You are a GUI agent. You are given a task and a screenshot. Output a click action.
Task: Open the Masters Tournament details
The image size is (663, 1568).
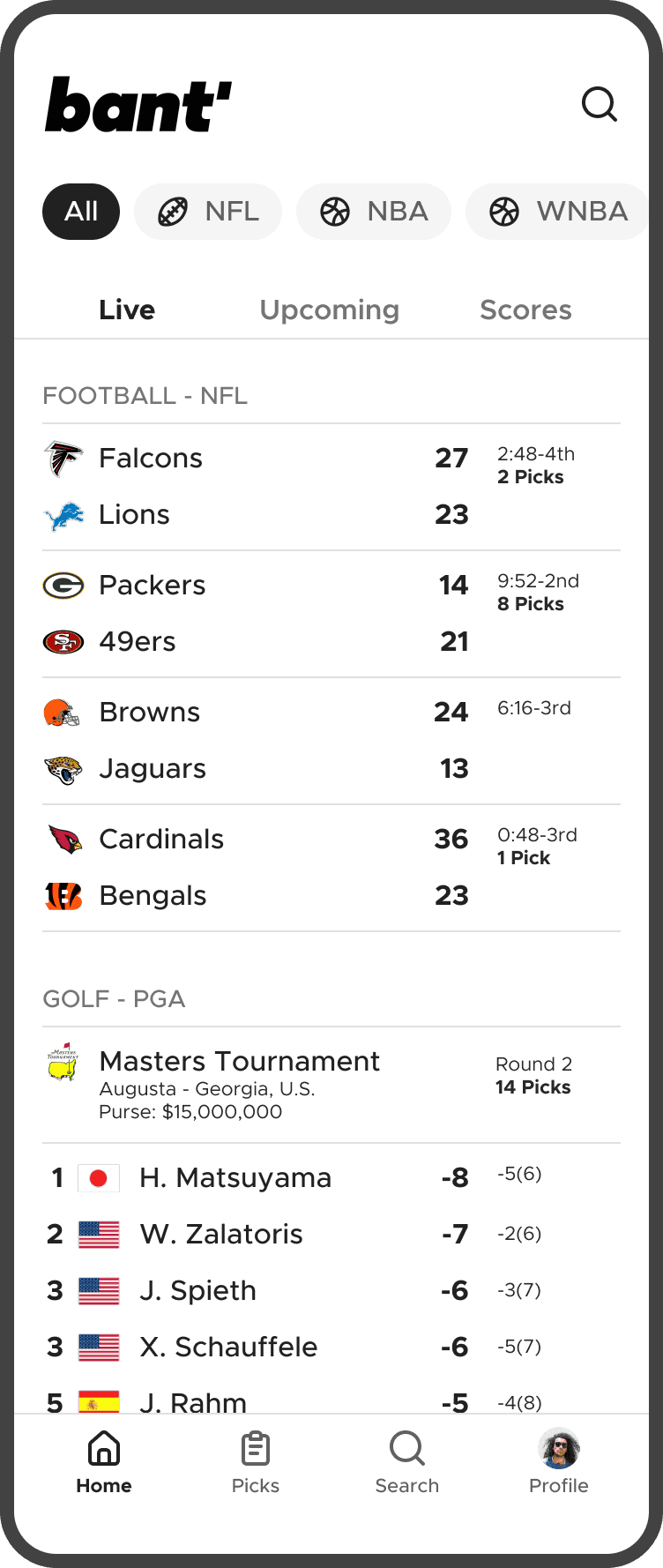coord(331,1085)
